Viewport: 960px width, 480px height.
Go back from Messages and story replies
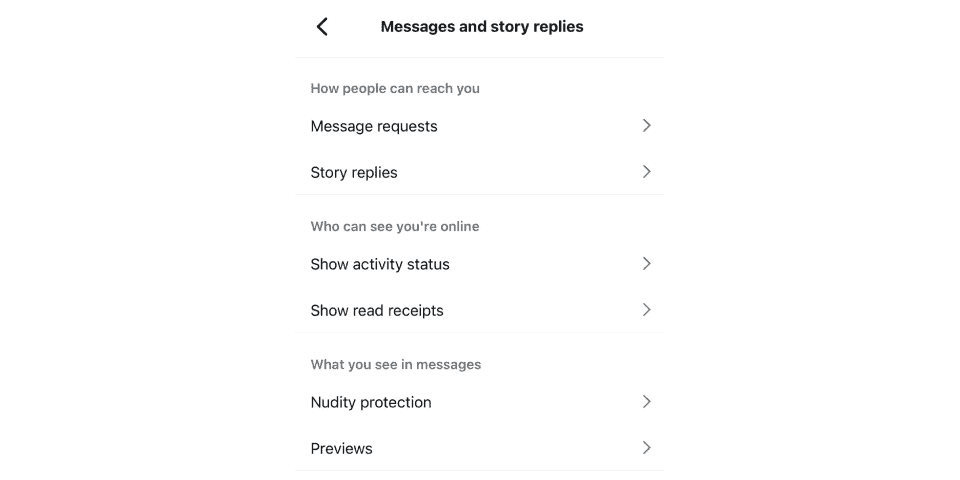pyautogui.click(x=322, y=27)
